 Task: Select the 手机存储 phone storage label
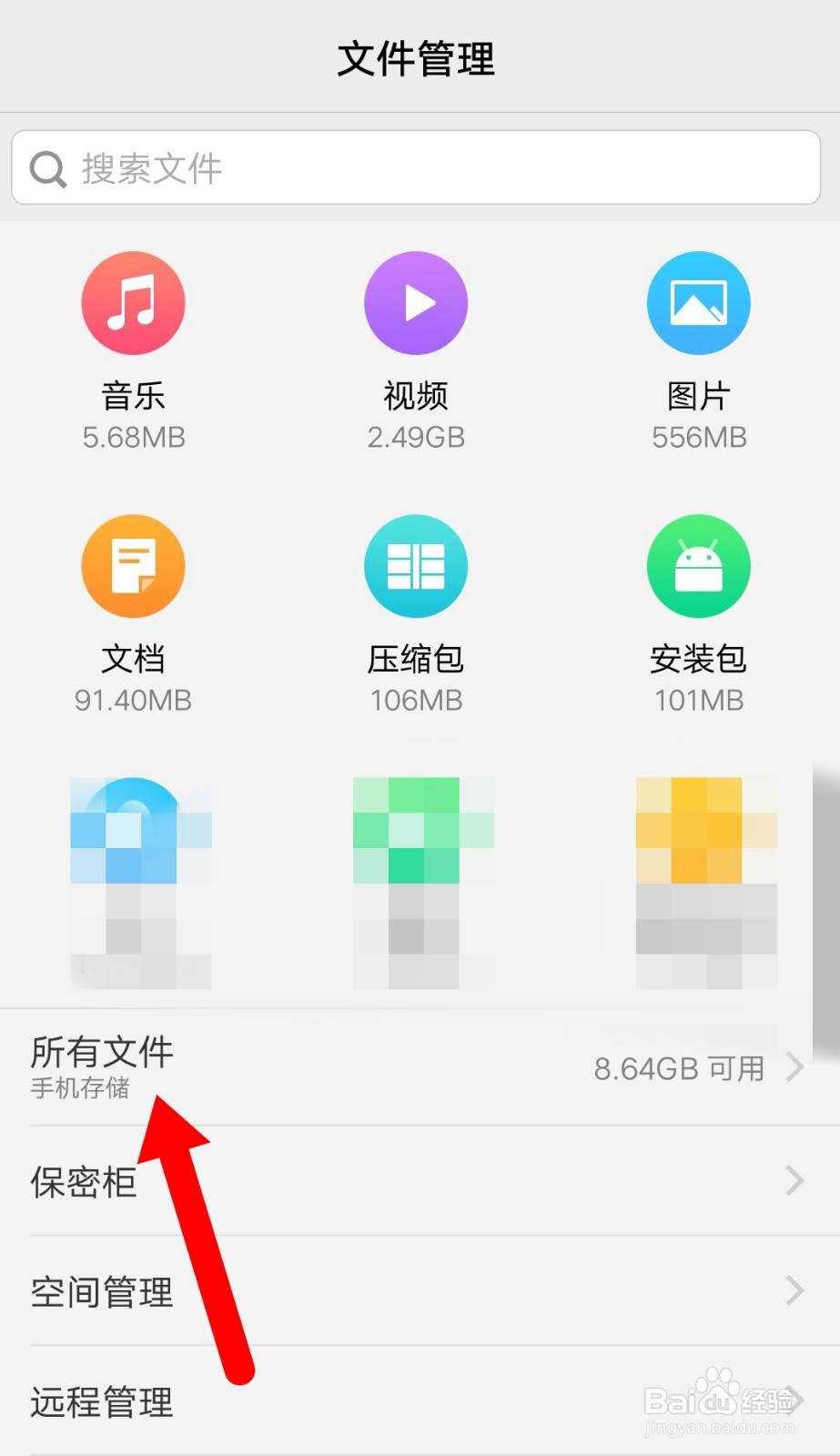tap(80, 1088)
